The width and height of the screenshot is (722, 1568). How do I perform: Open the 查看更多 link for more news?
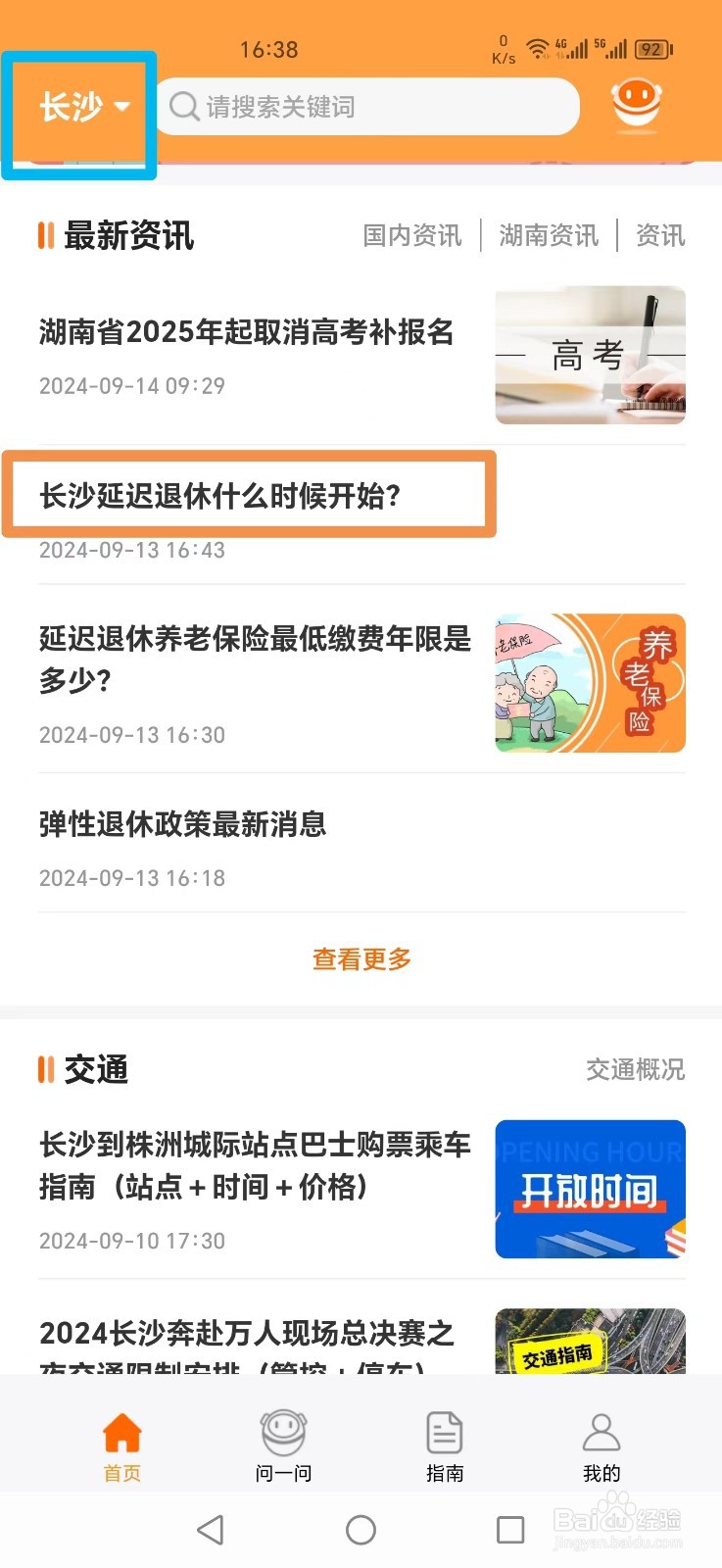click(361, 959)
